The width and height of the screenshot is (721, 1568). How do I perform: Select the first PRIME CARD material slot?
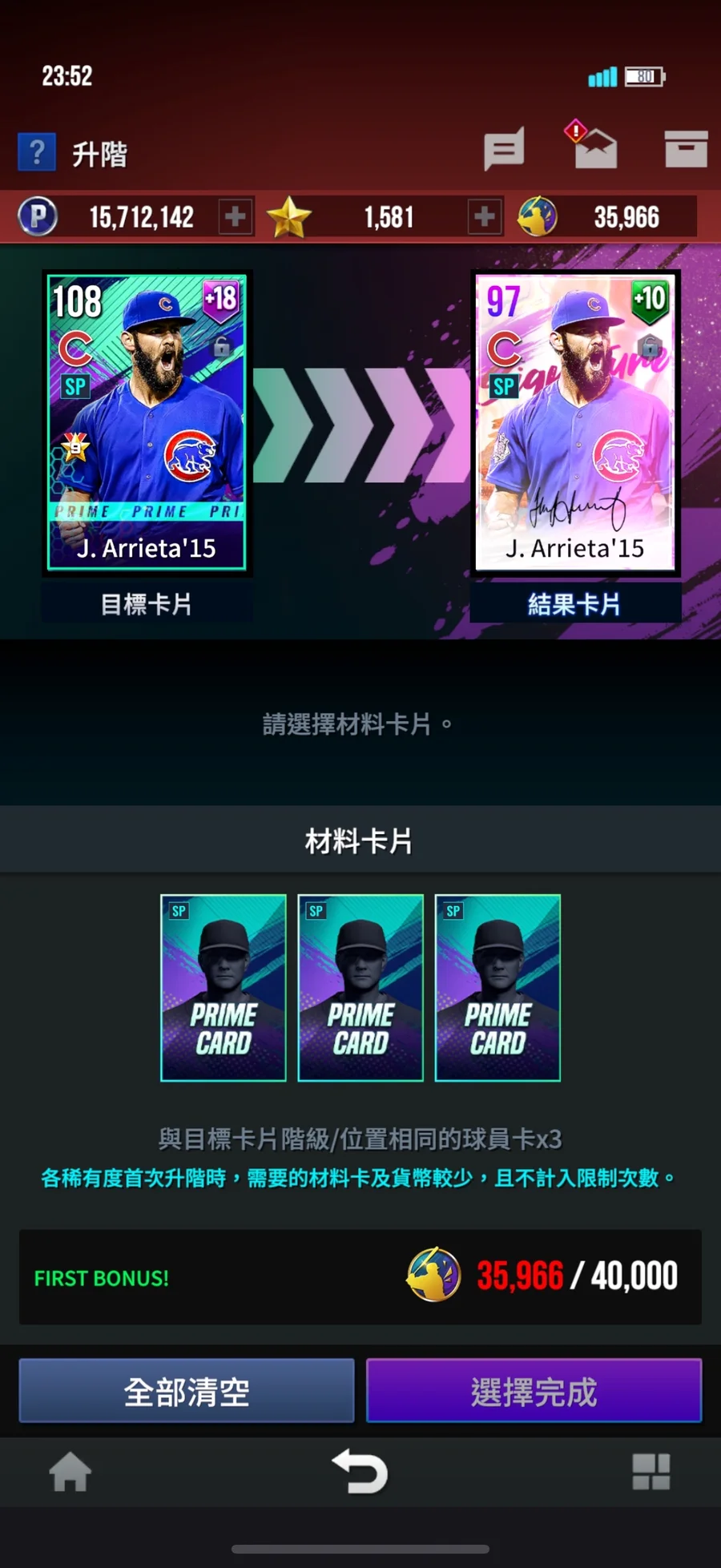(x=224, y=988)
